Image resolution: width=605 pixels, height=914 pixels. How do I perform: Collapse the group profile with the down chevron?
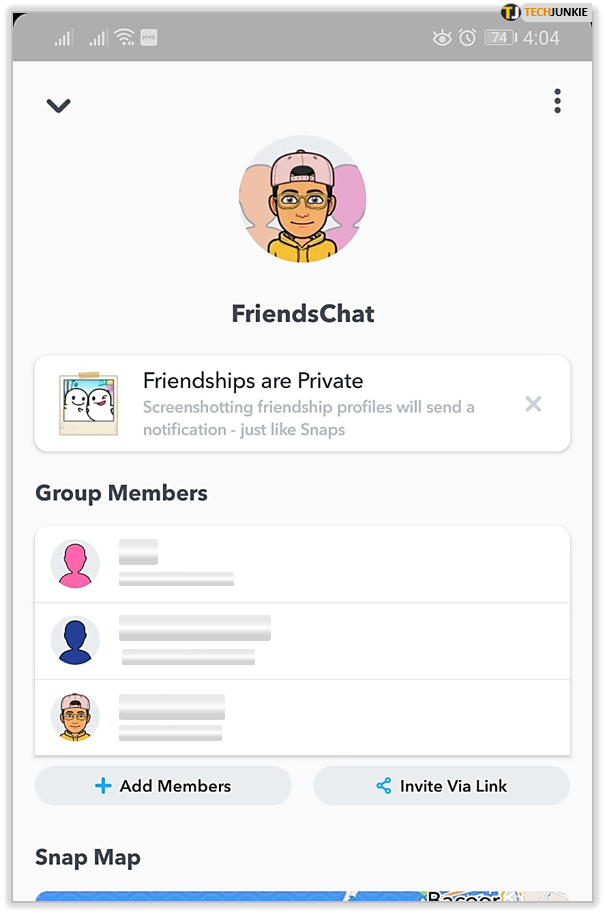pos(59,105)
